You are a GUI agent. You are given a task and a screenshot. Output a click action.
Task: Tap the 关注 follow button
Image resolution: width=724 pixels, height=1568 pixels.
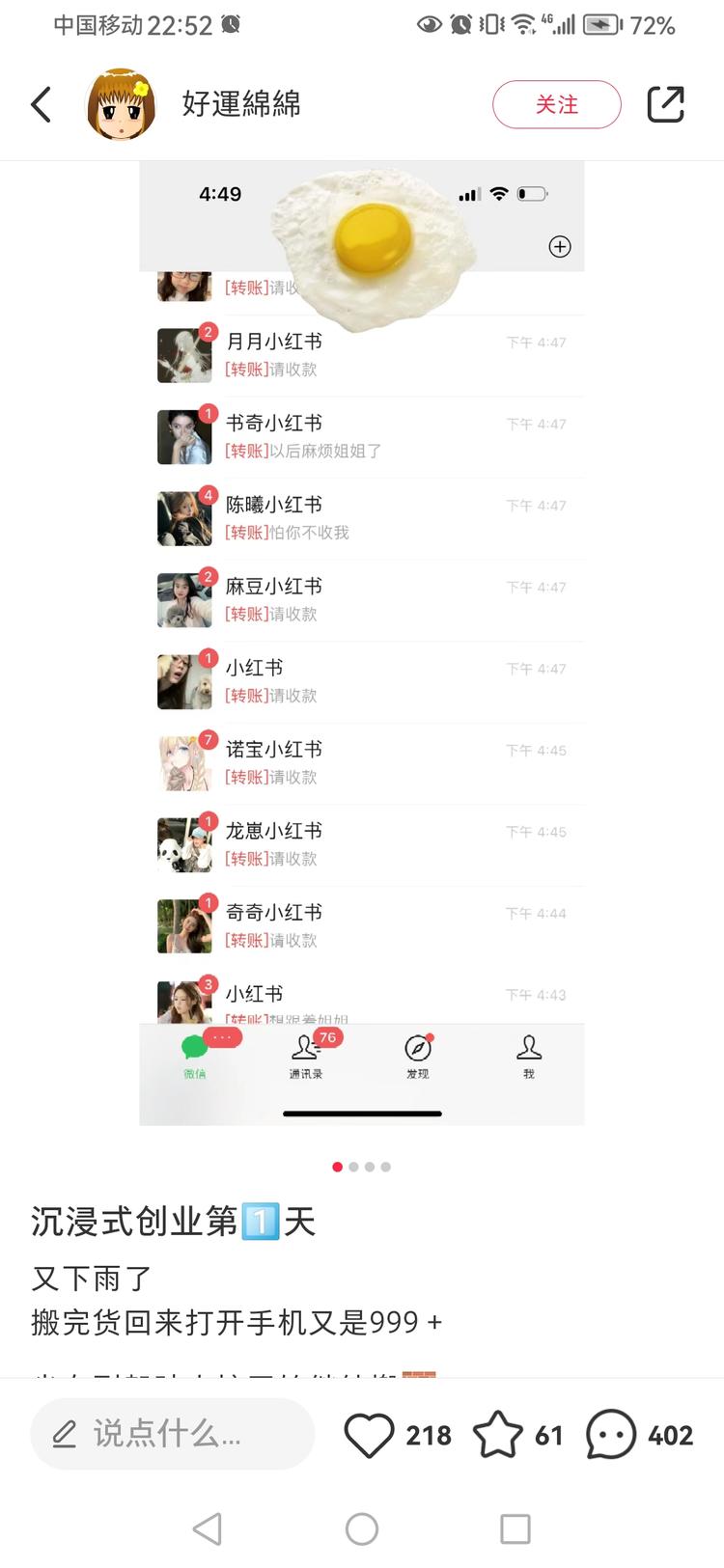[x=557, y=104]
